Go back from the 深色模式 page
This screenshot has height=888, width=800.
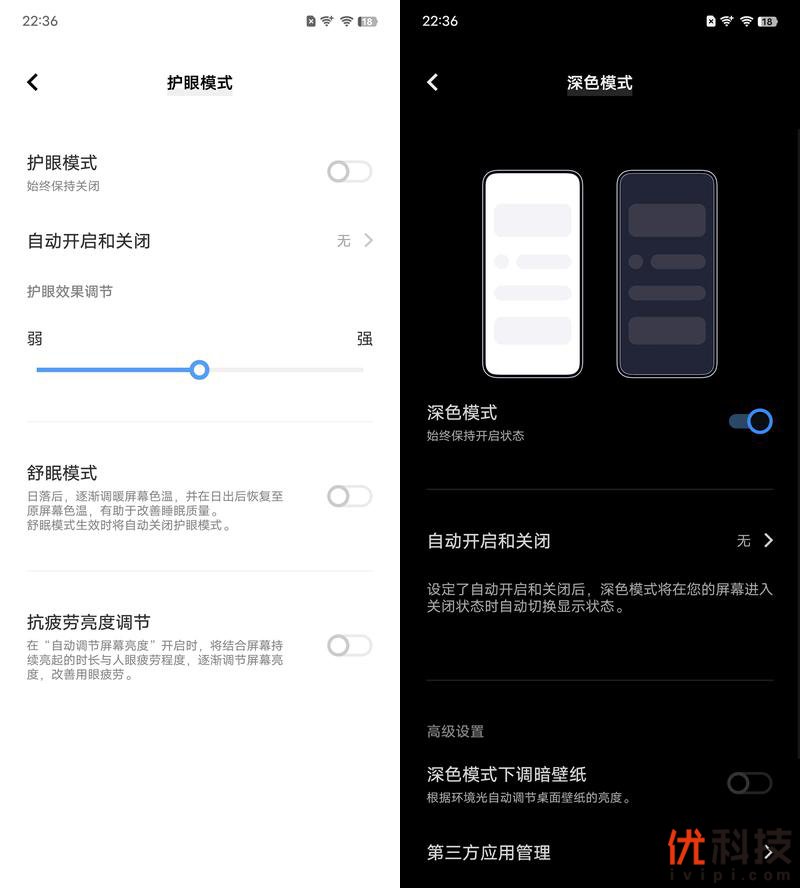coord(433,82)
